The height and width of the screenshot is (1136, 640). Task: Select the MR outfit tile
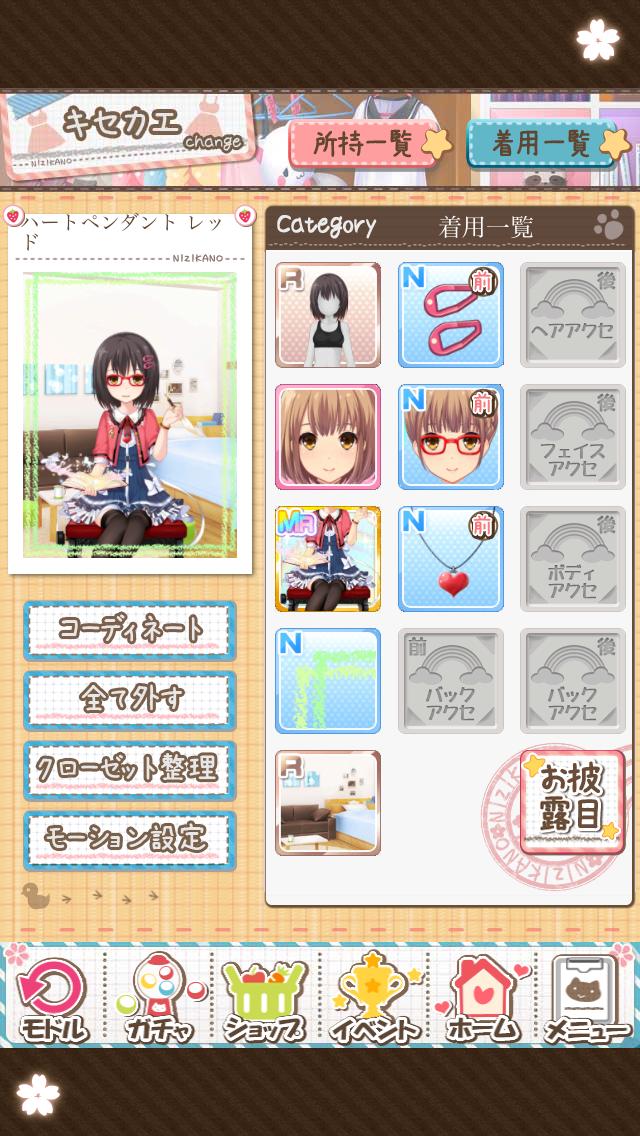(328, 560)
